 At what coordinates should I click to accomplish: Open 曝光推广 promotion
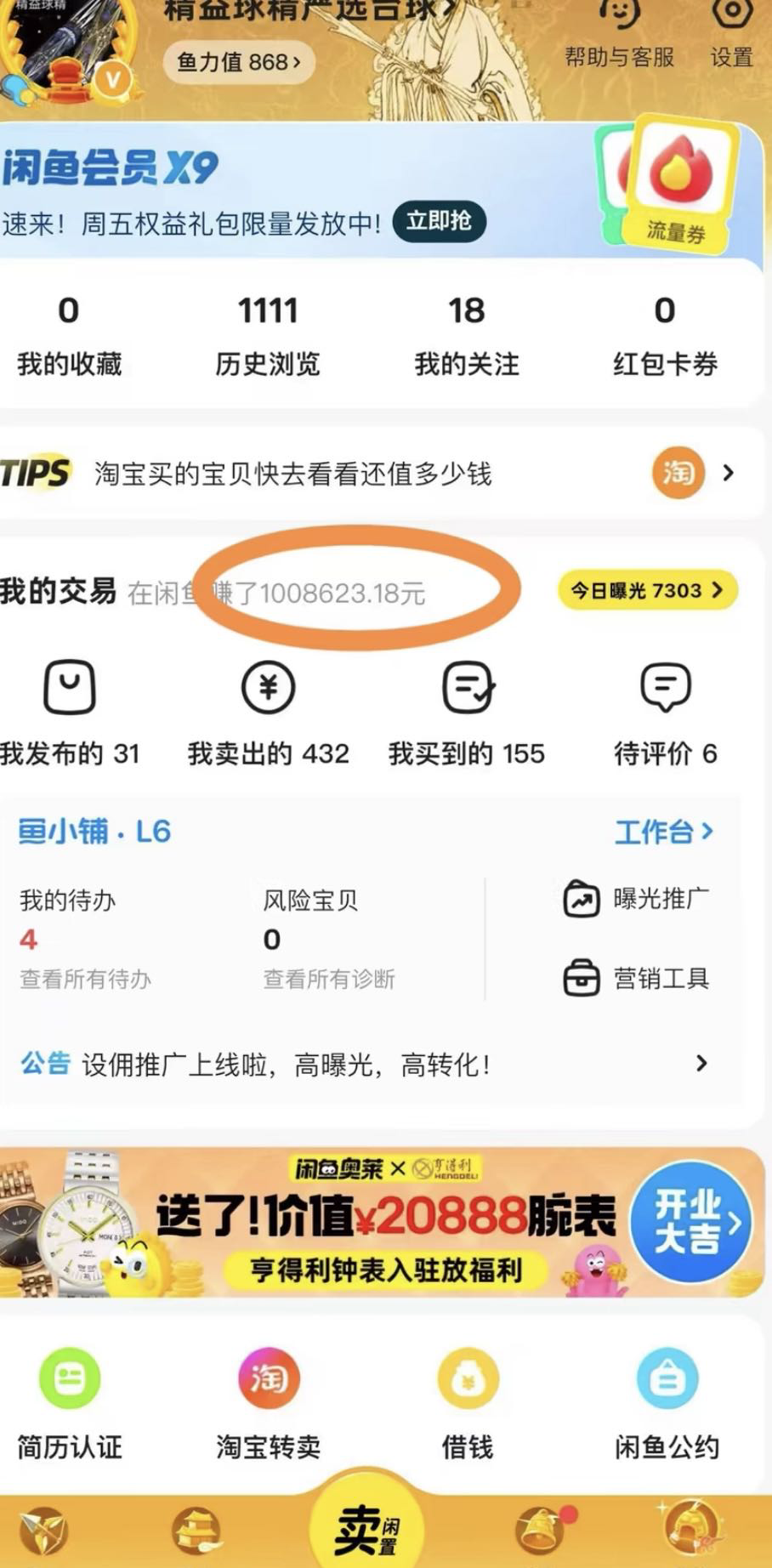click(636, 899)
